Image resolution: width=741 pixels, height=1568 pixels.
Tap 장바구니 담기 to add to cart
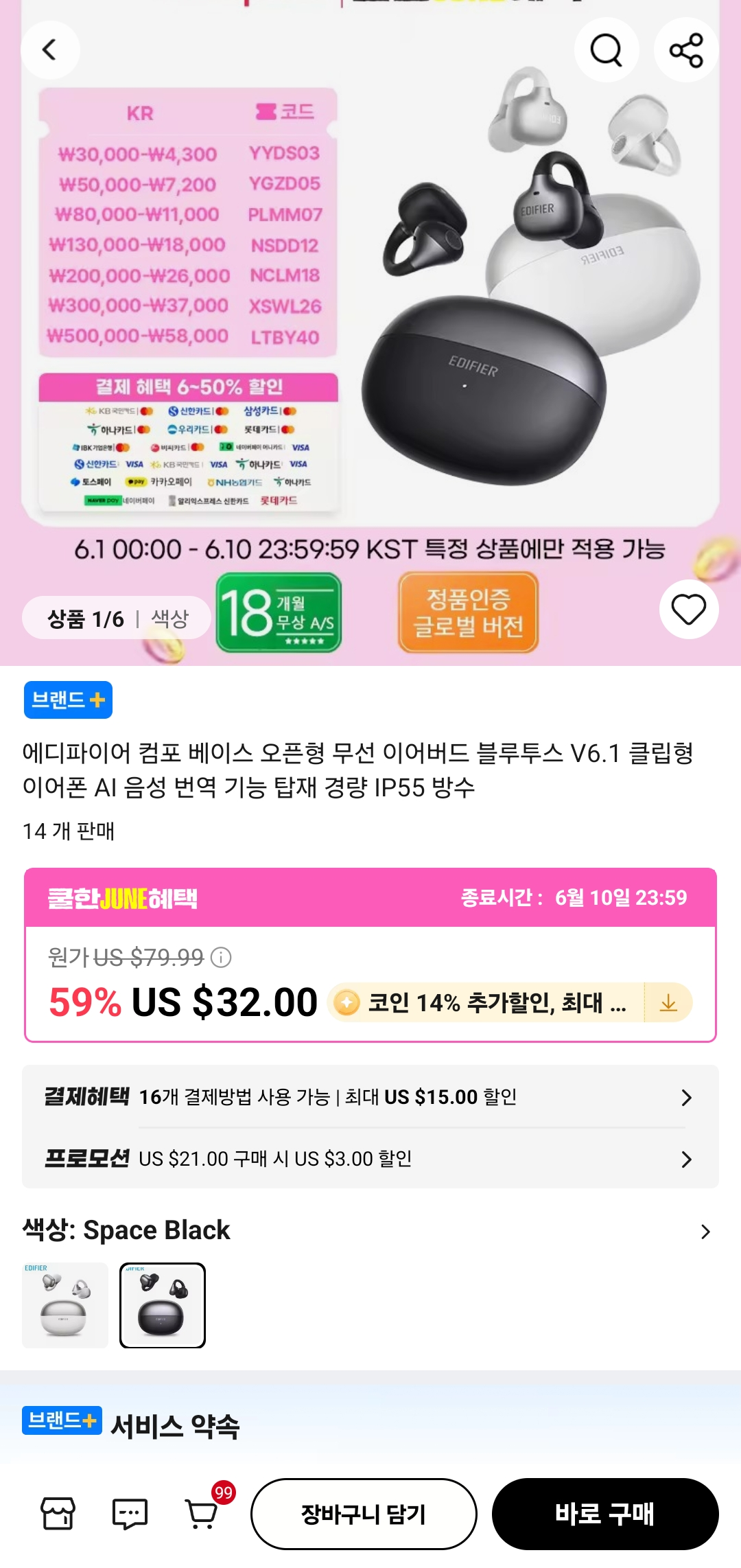pos(364,1514)
